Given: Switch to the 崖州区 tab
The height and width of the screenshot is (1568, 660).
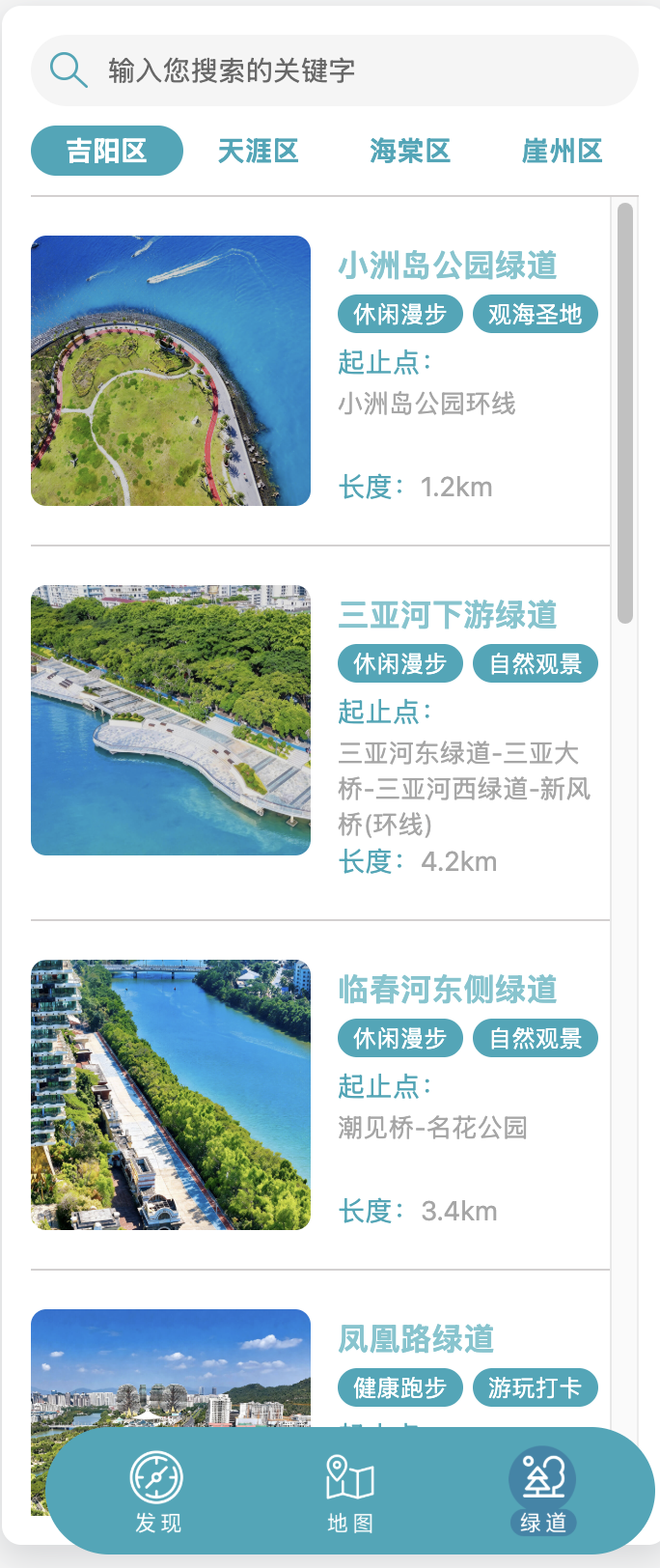Looking at the screenshot, I should click(562, 151).
